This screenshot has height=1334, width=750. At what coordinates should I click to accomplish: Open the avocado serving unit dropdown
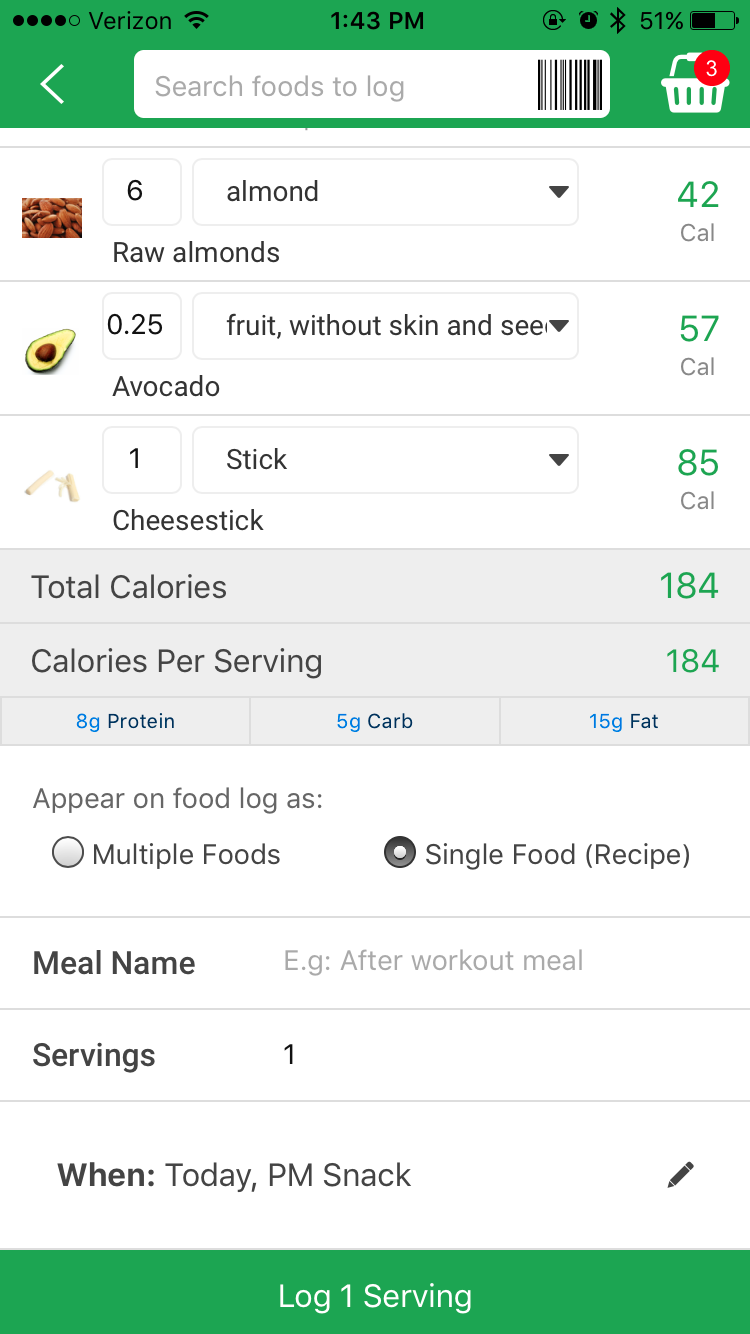(x=558, y=326)
